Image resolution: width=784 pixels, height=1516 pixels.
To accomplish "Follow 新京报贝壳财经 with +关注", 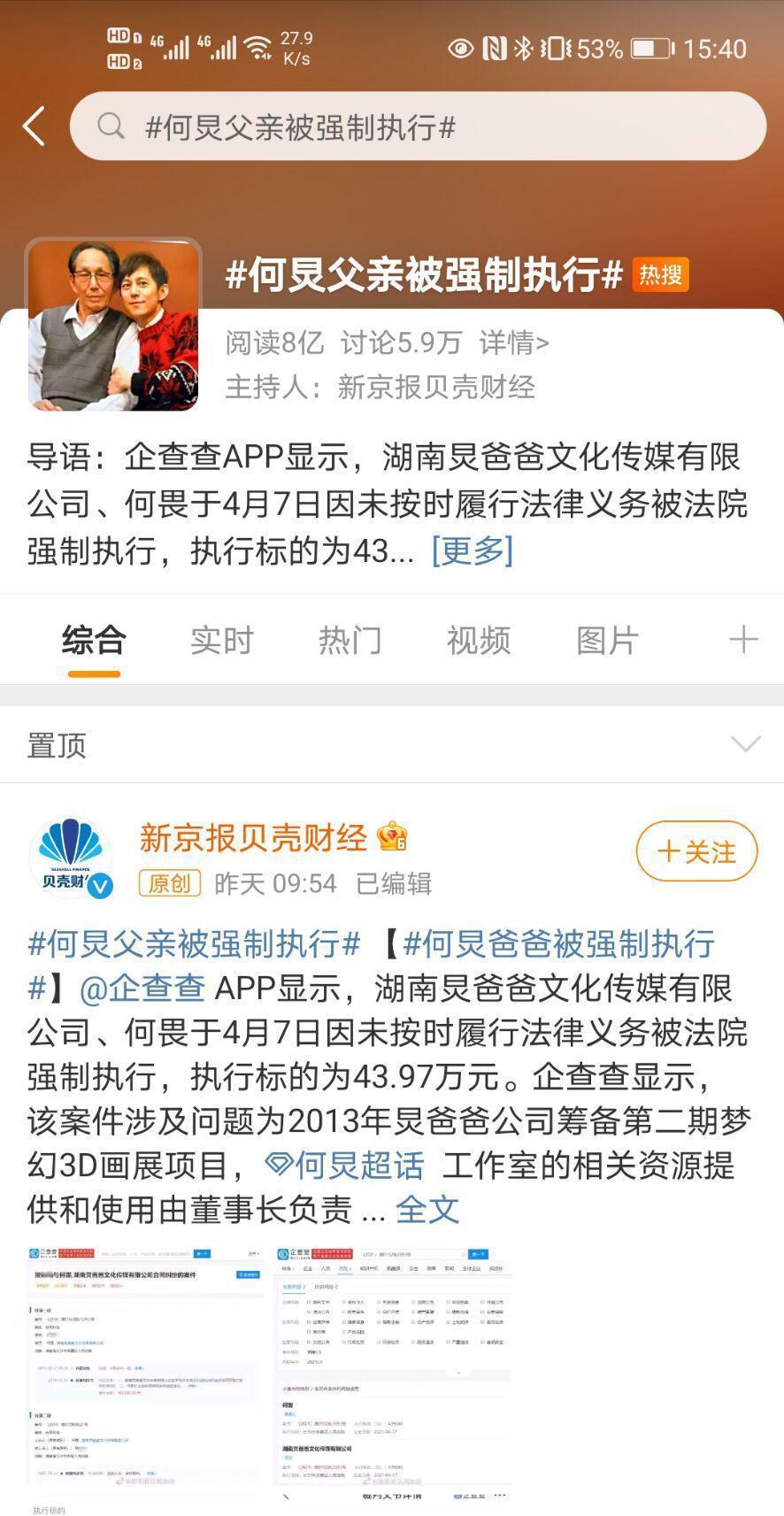I will 696,851.
